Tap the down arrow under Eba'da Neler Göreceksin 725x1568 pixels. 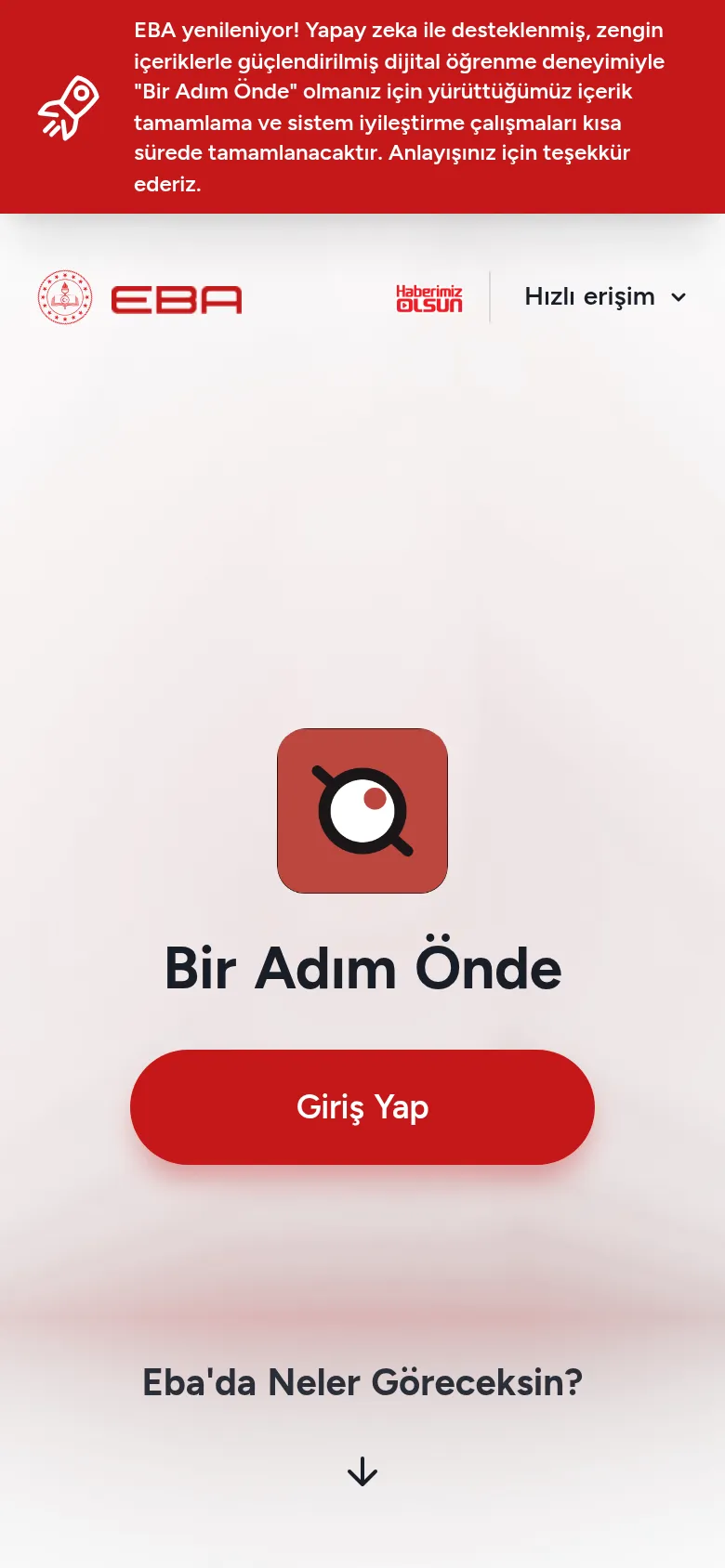point(362,1472)
